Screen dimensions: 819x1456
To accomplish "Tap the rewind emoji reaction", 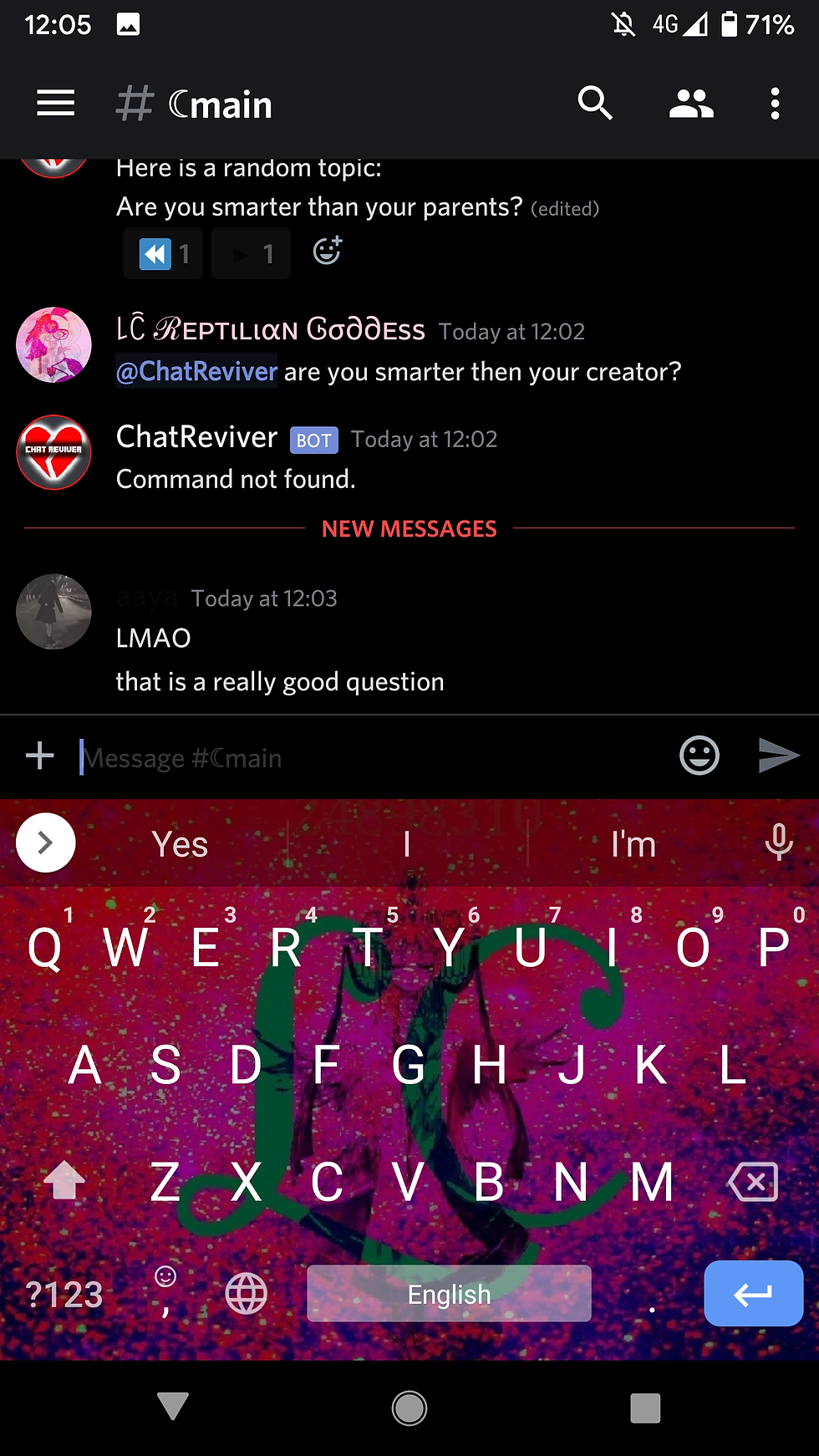I will (164, 253).
